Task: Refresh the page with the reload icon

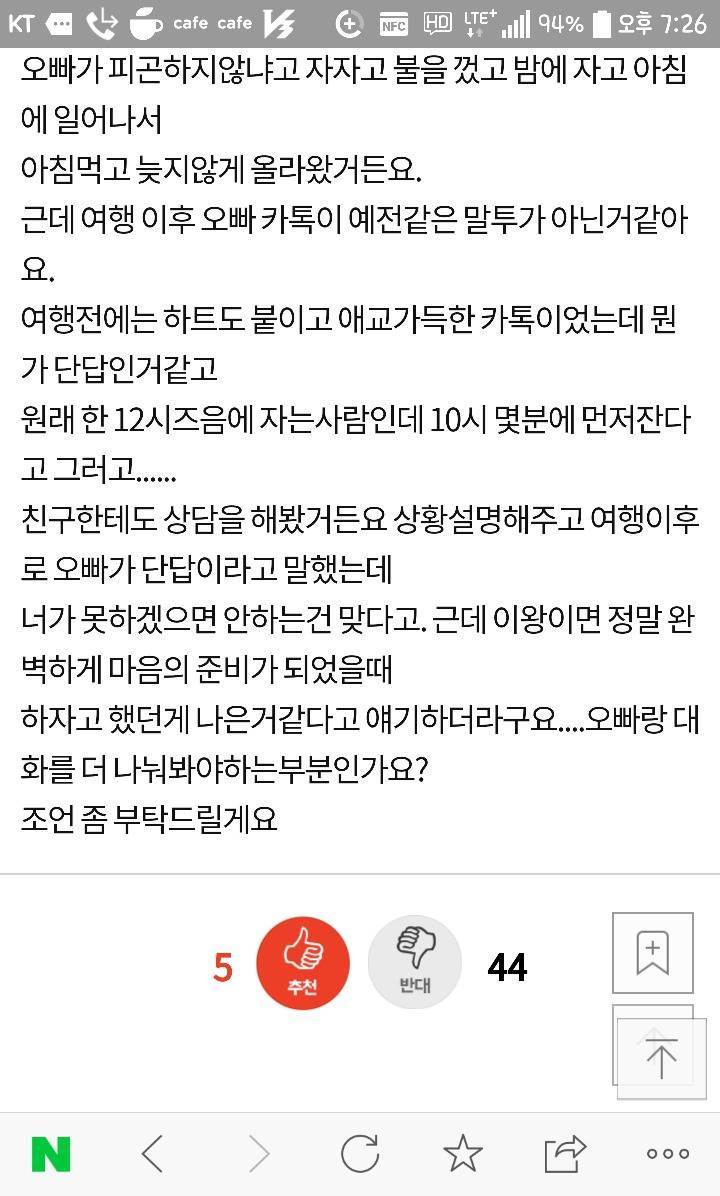Action: (360, 1153)
